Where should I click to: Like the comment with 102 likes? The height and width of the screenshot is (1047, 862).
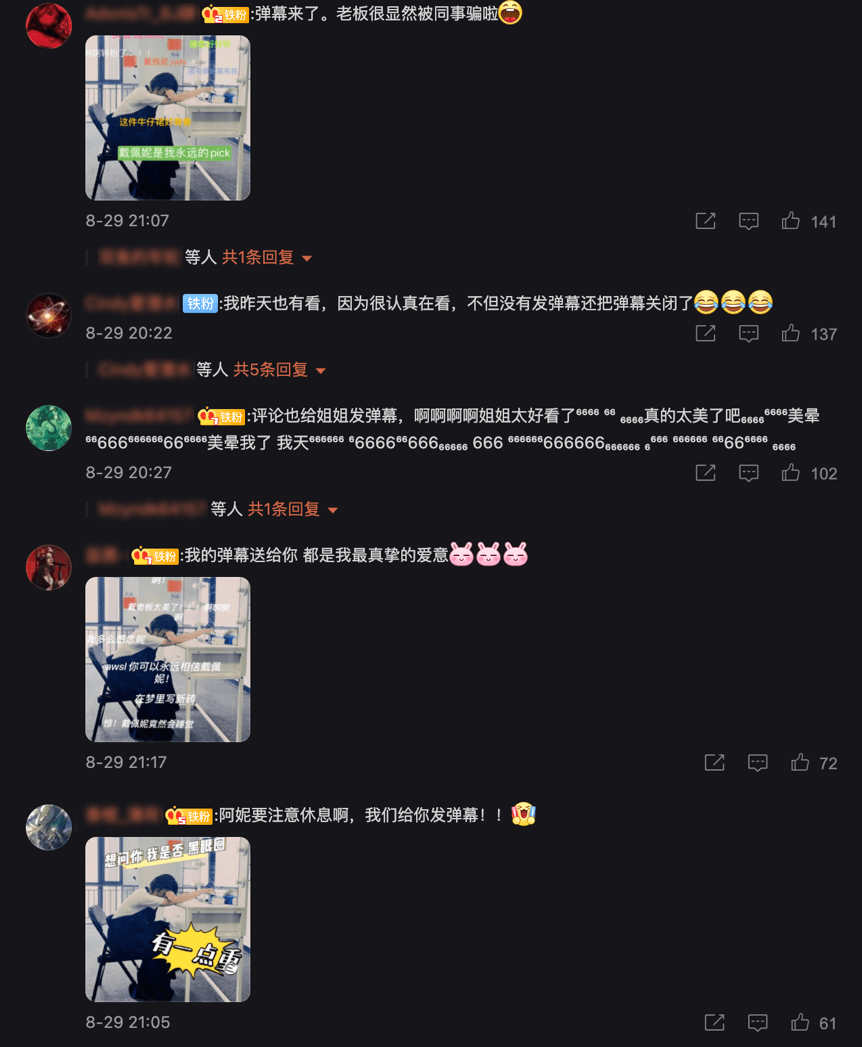point(790,473)
